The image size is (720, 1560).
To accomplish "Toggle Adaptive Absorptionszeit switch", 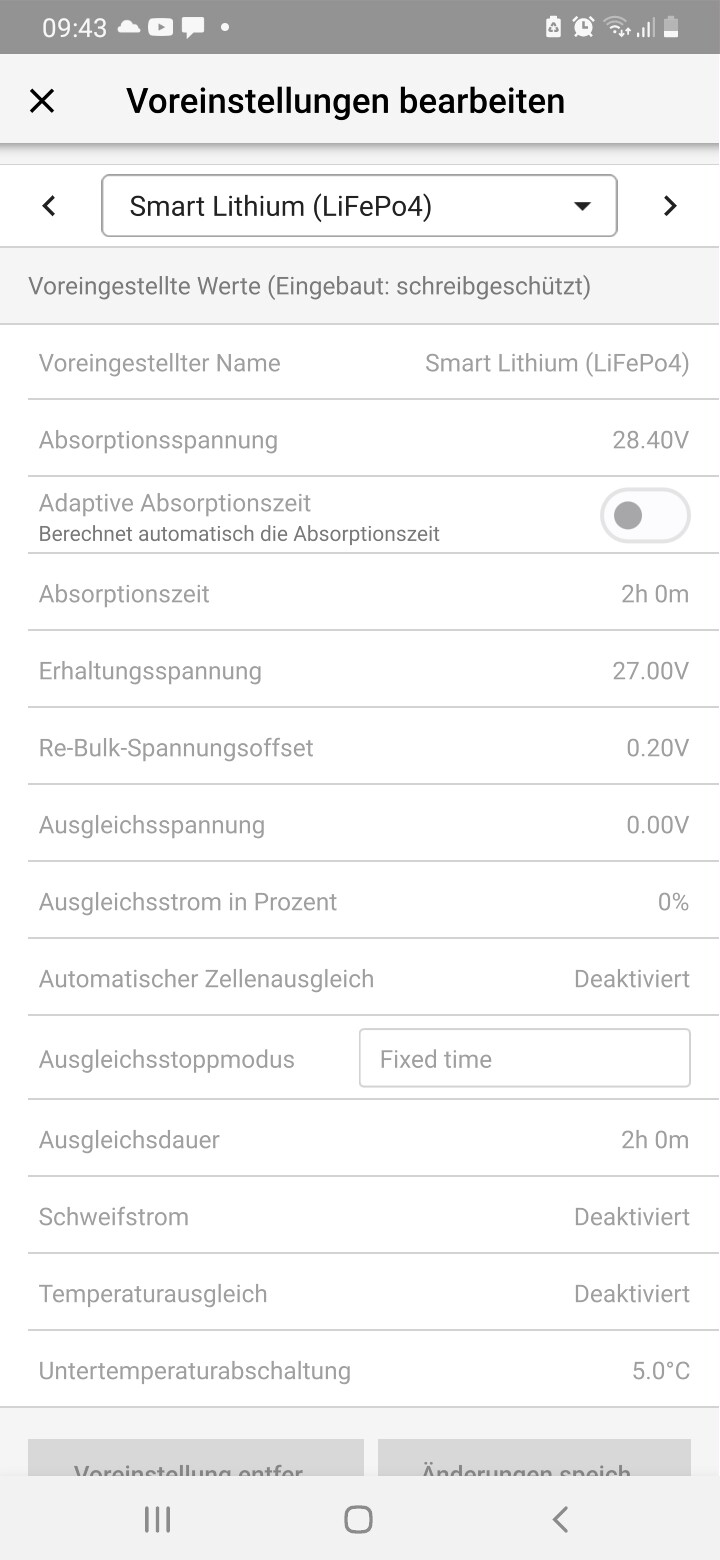I will (x=645, y=516).
